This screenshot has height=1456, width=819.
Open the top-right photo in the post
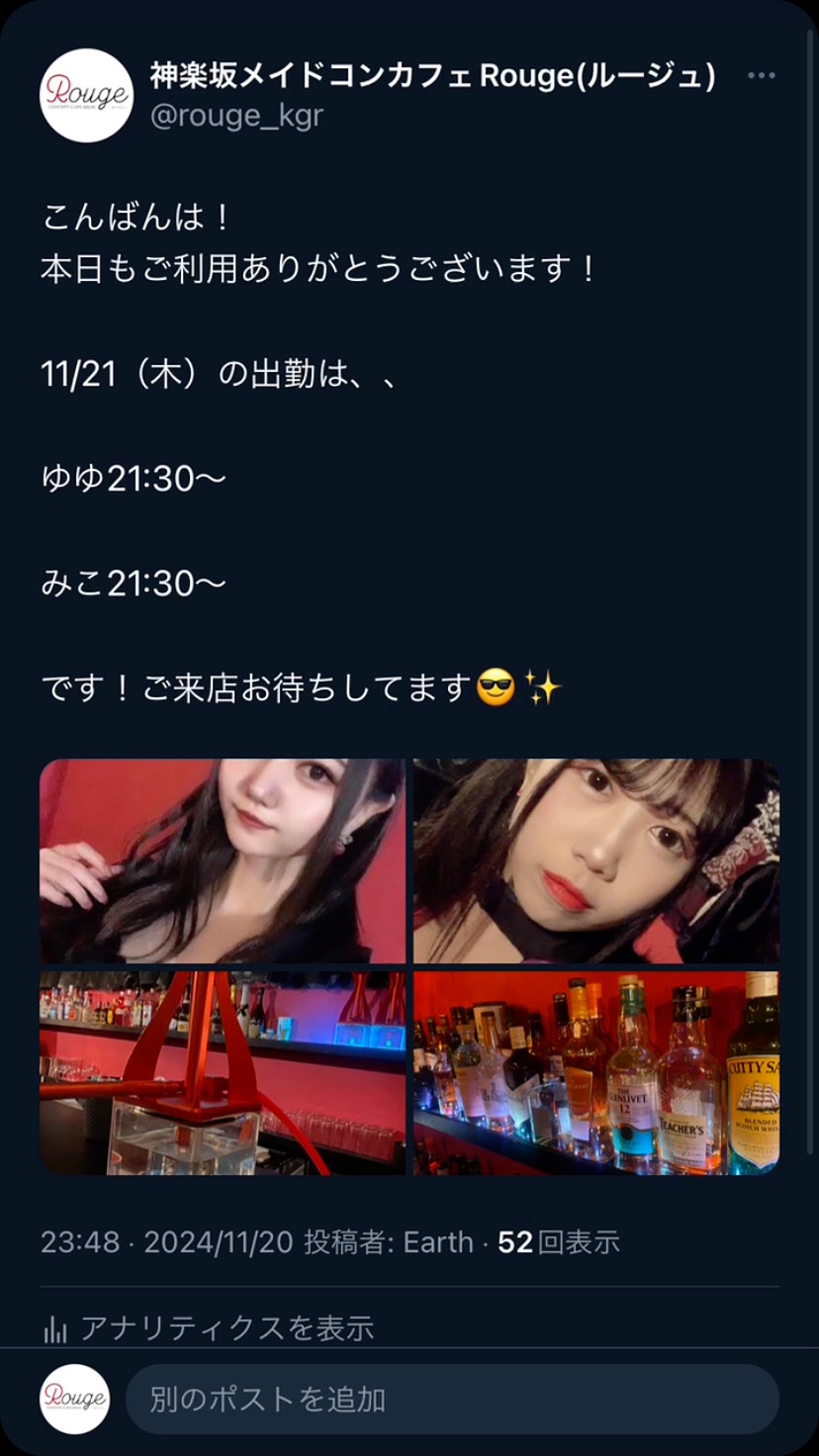point(595,861)
